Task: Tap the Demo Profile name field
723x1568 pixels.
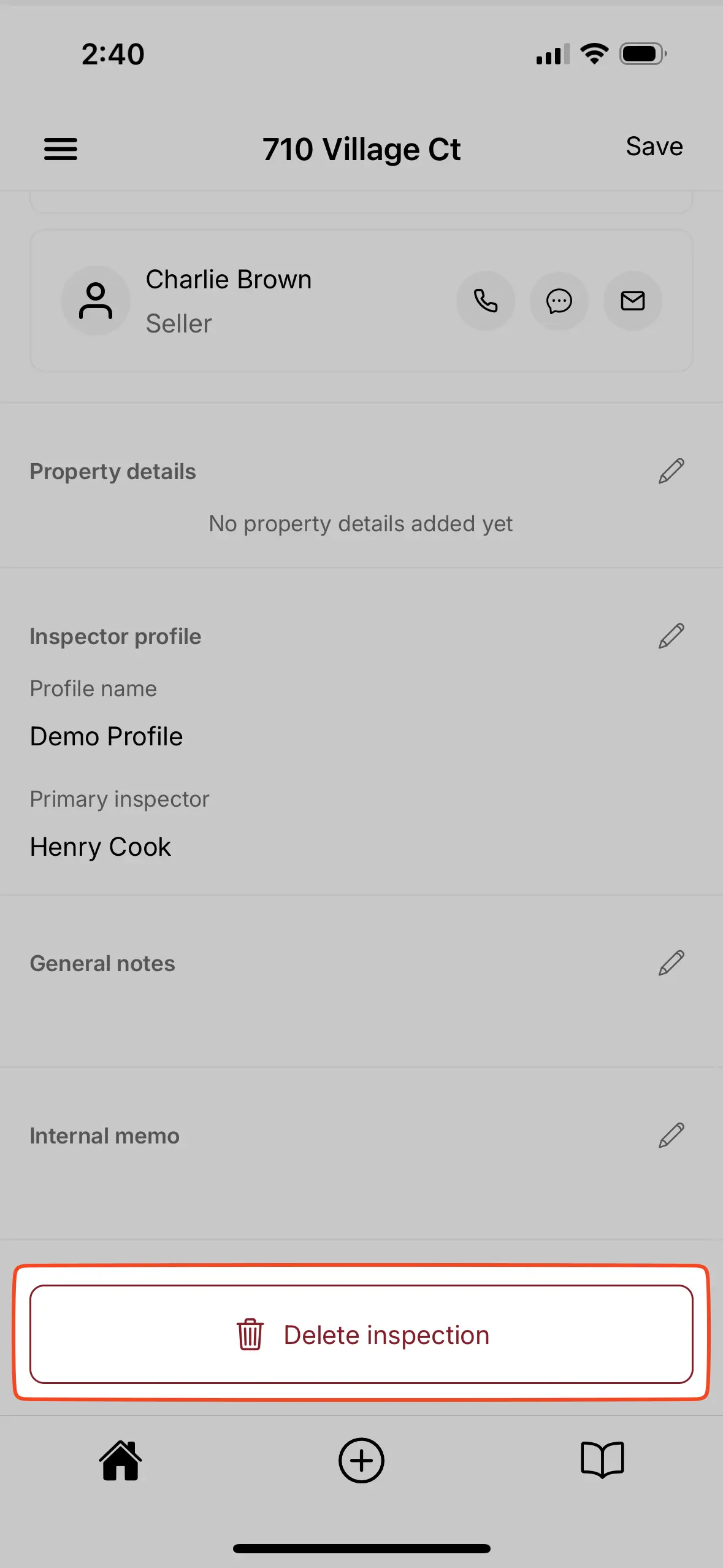Action: (106, 736)
